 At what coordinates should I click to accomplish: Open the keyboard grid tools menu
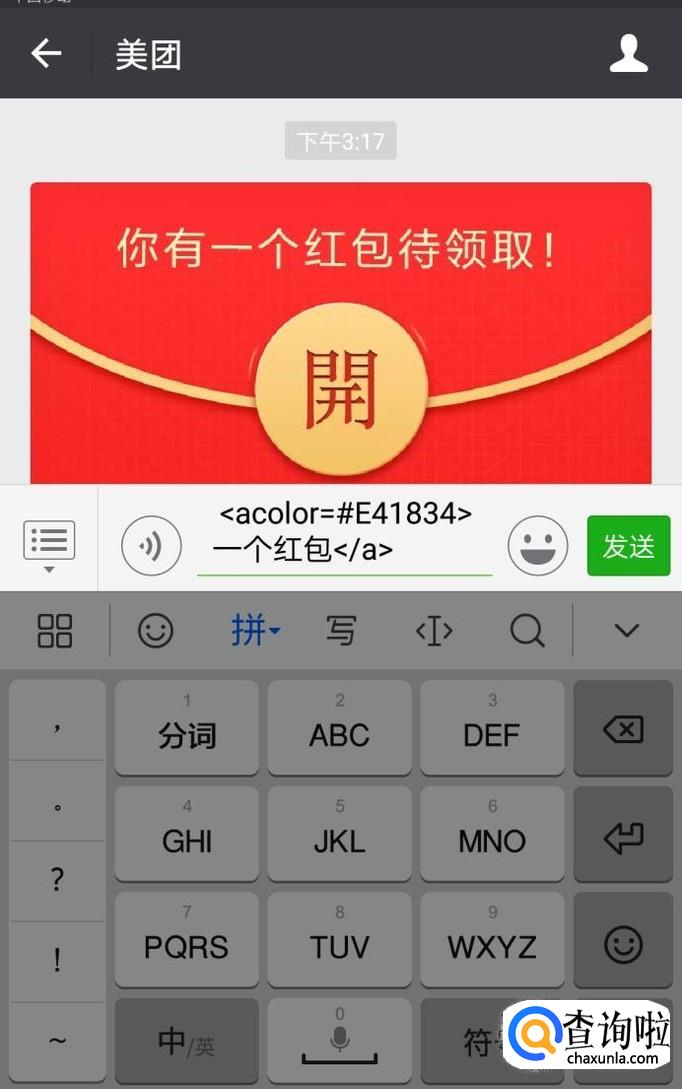54,630
